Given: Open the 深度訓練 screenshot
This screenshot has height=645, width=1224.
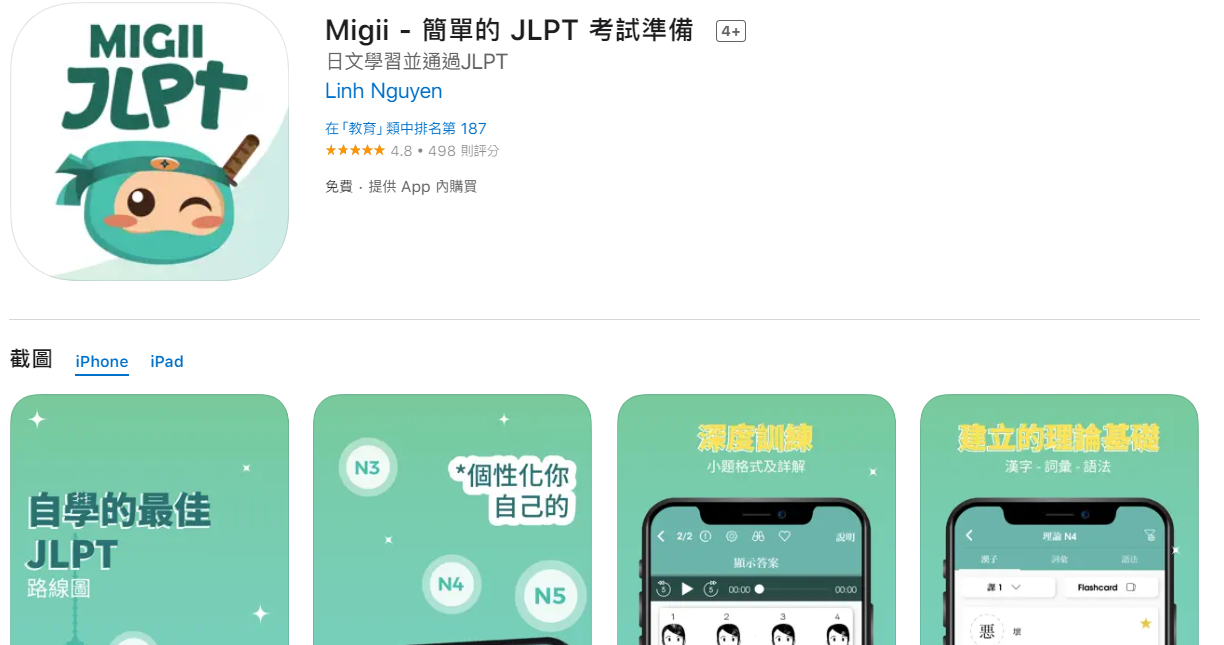Looking at the screenshot, I should pyautogui.click(x=756, y=520).
